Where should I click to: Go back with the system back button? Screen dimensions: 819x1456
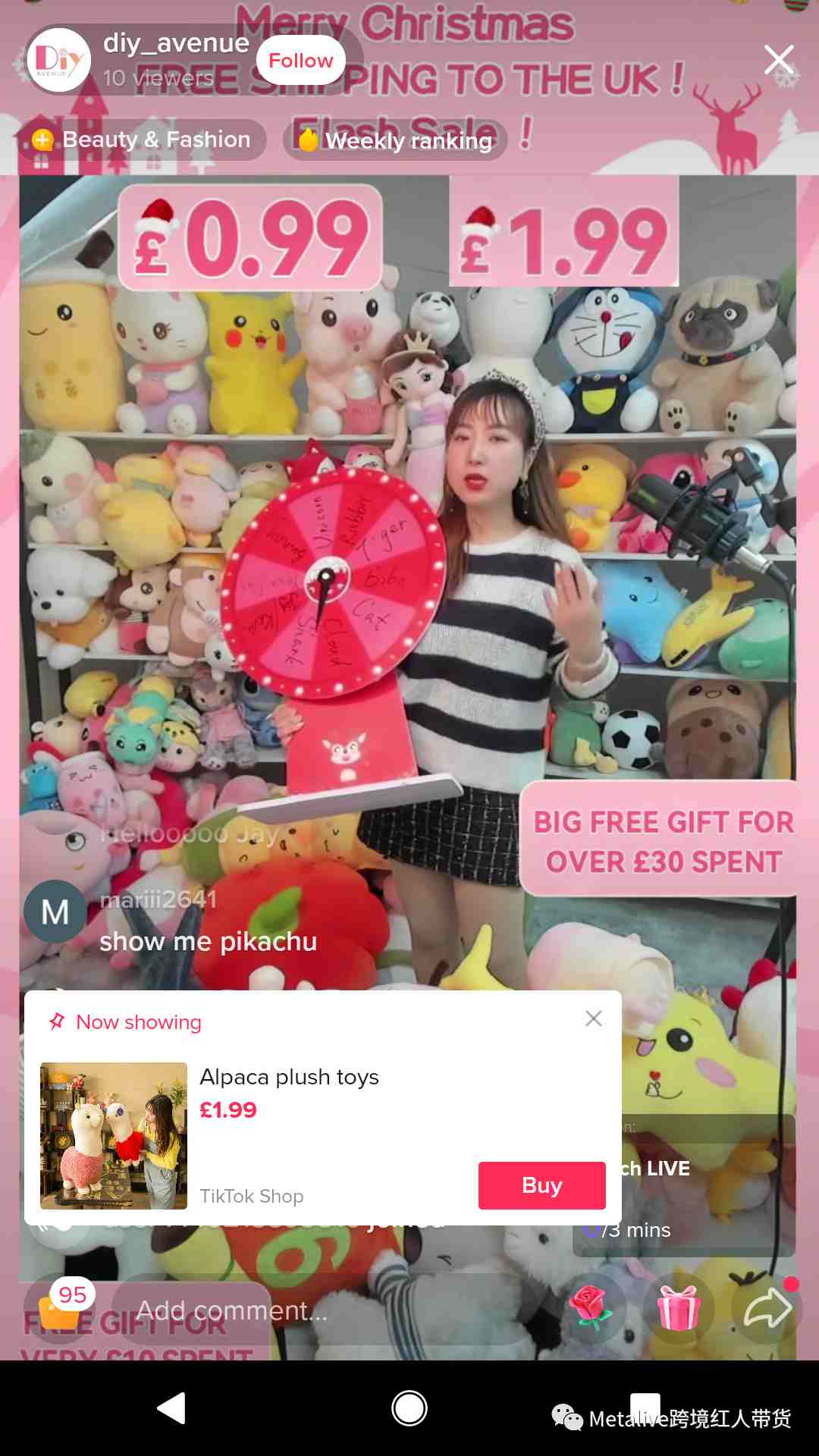172,1408
